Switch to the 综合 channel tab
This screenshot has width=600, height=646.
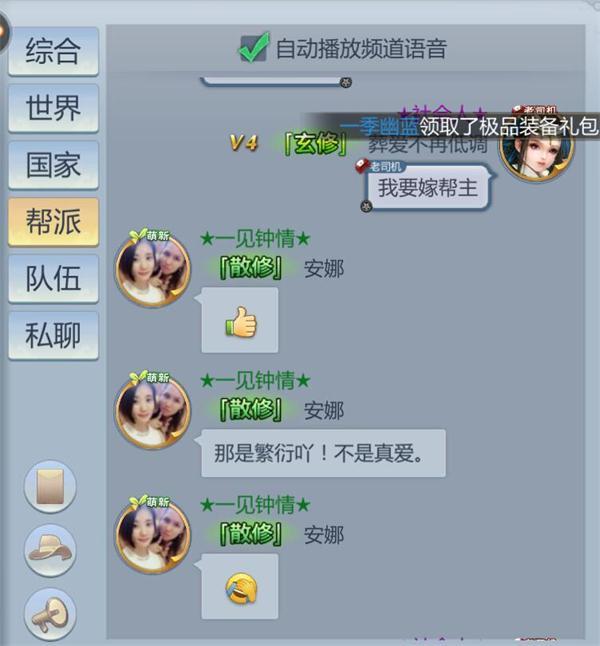pos(53,50)
